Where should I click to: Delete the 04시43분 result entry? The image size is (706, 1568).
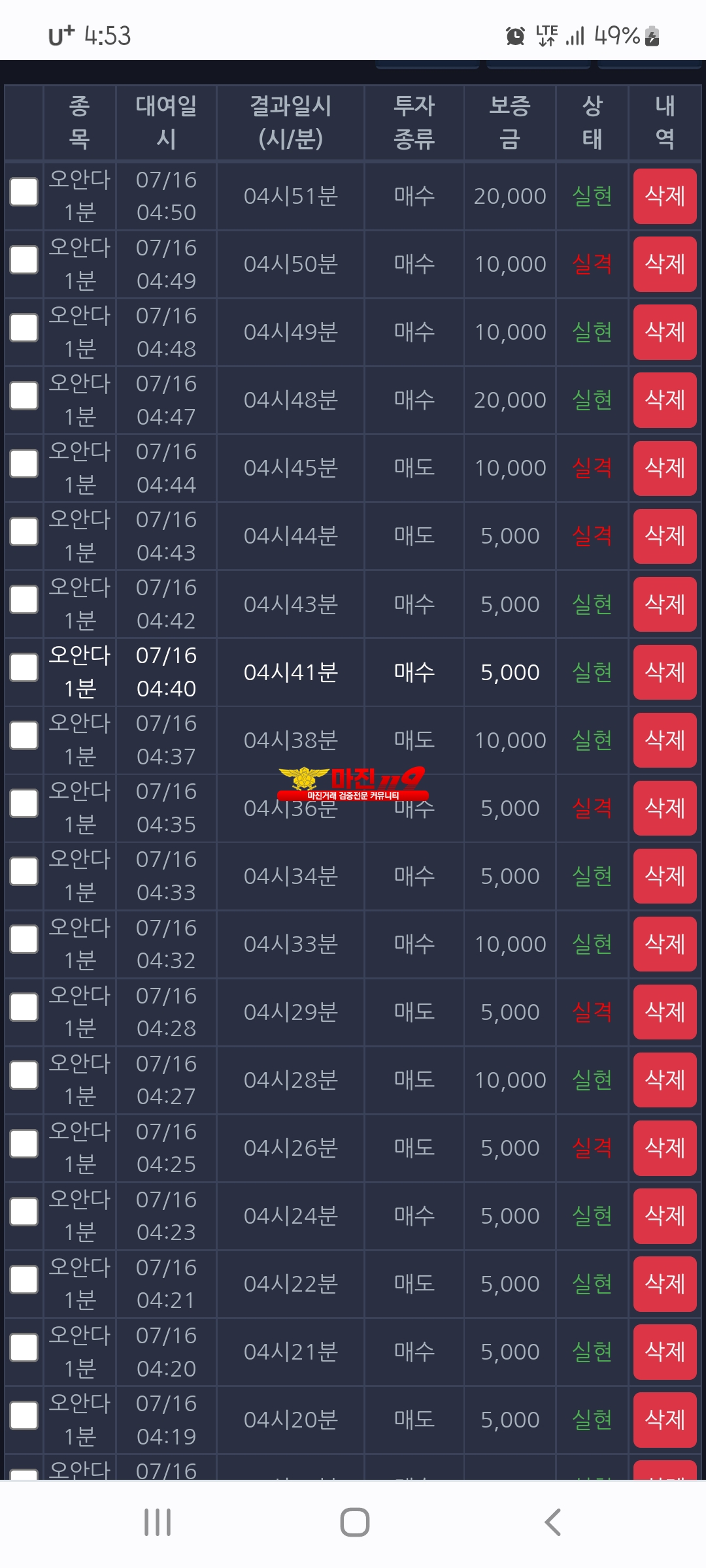665,604
